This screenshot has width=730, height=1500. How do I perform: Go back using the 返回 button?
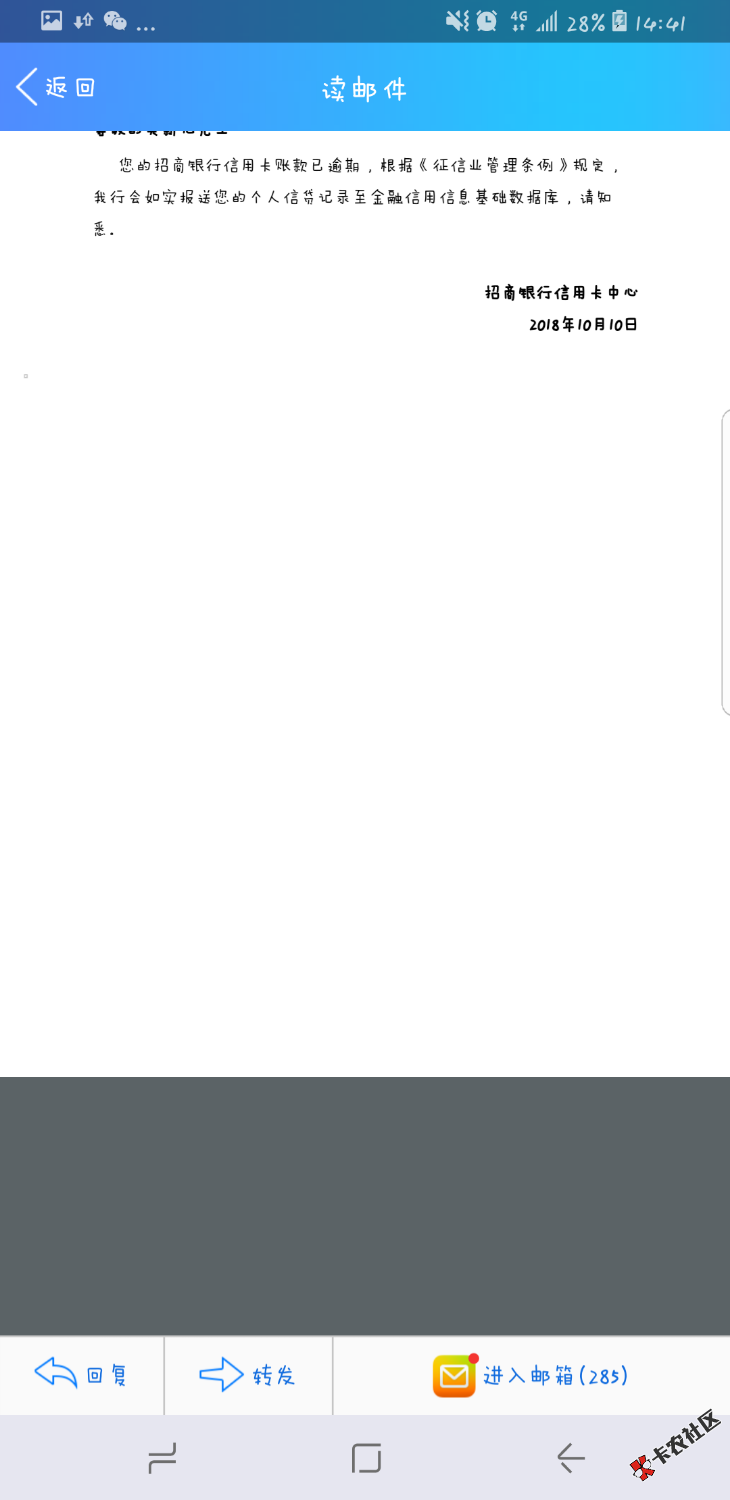[56, 88]
